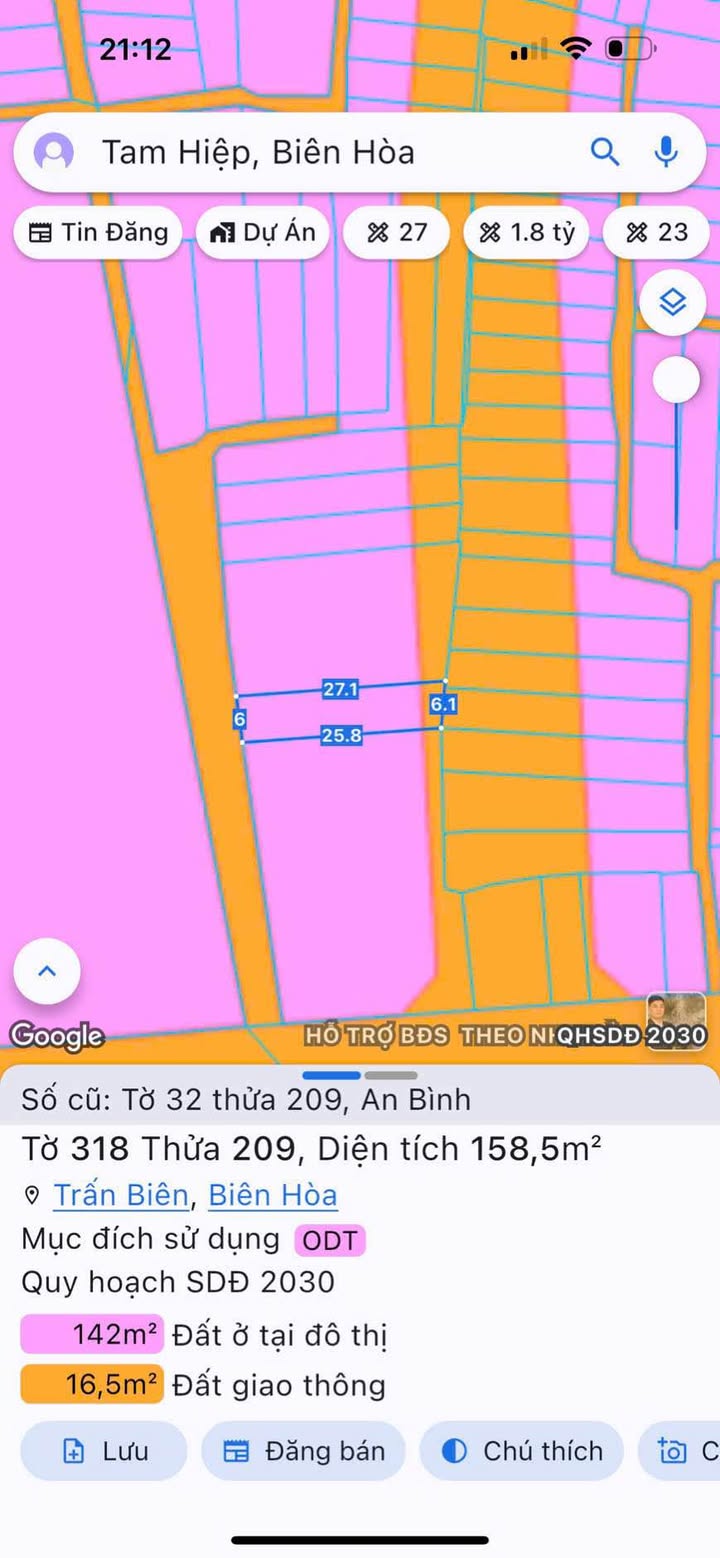Tap the search magnifier icon
Image resolution: width=720 pixels, height=1558 pixels.
(605, 152)
